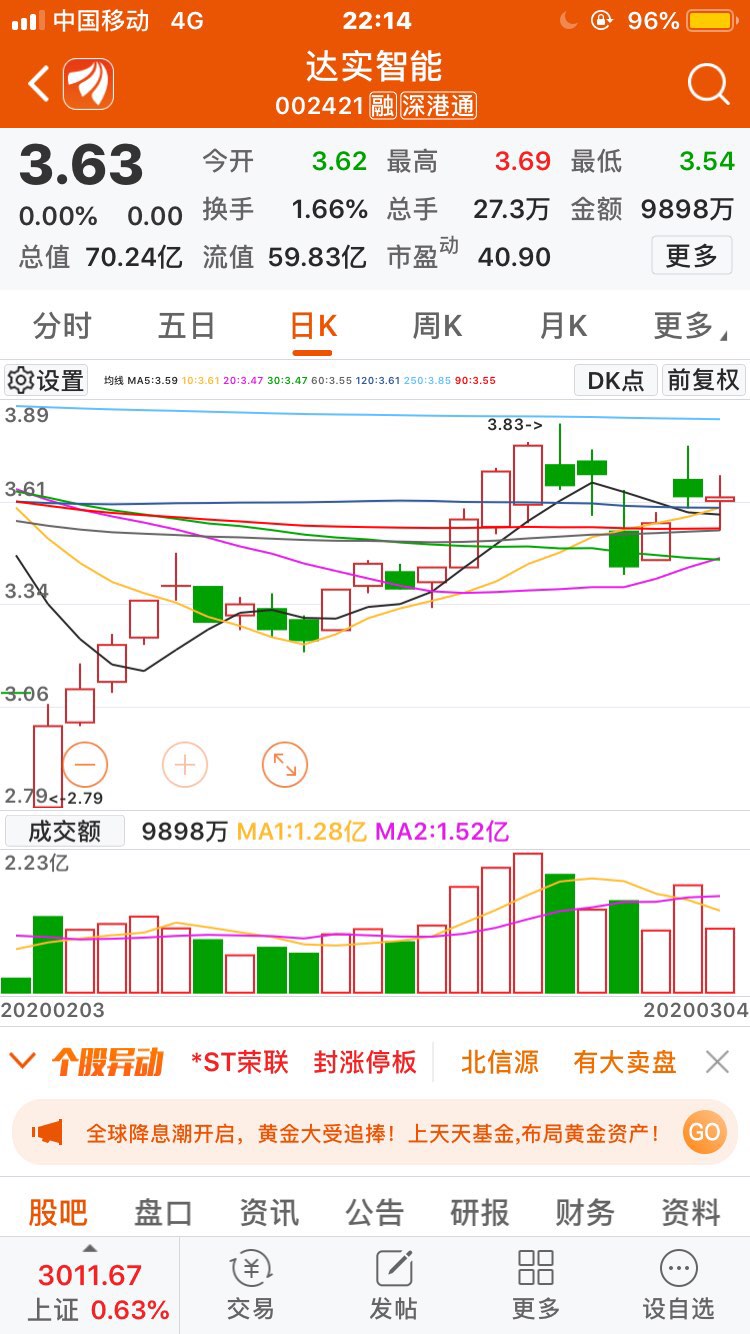Select the 月K chart tab
Viewport: 750px width, 1334px height.
[563, 326]
